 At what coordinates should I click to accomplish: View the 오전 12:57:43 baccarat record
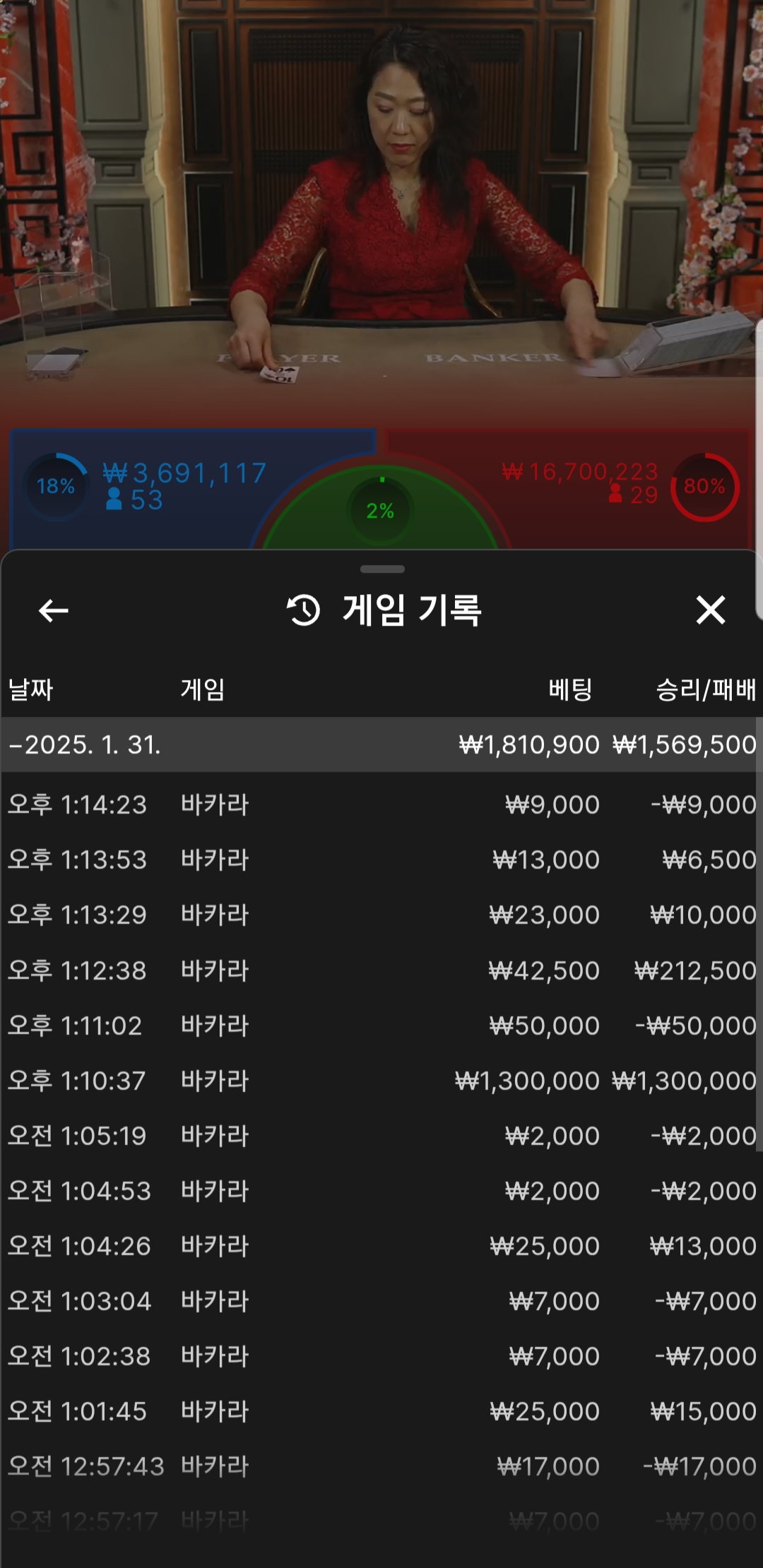tap(381, 1466)
